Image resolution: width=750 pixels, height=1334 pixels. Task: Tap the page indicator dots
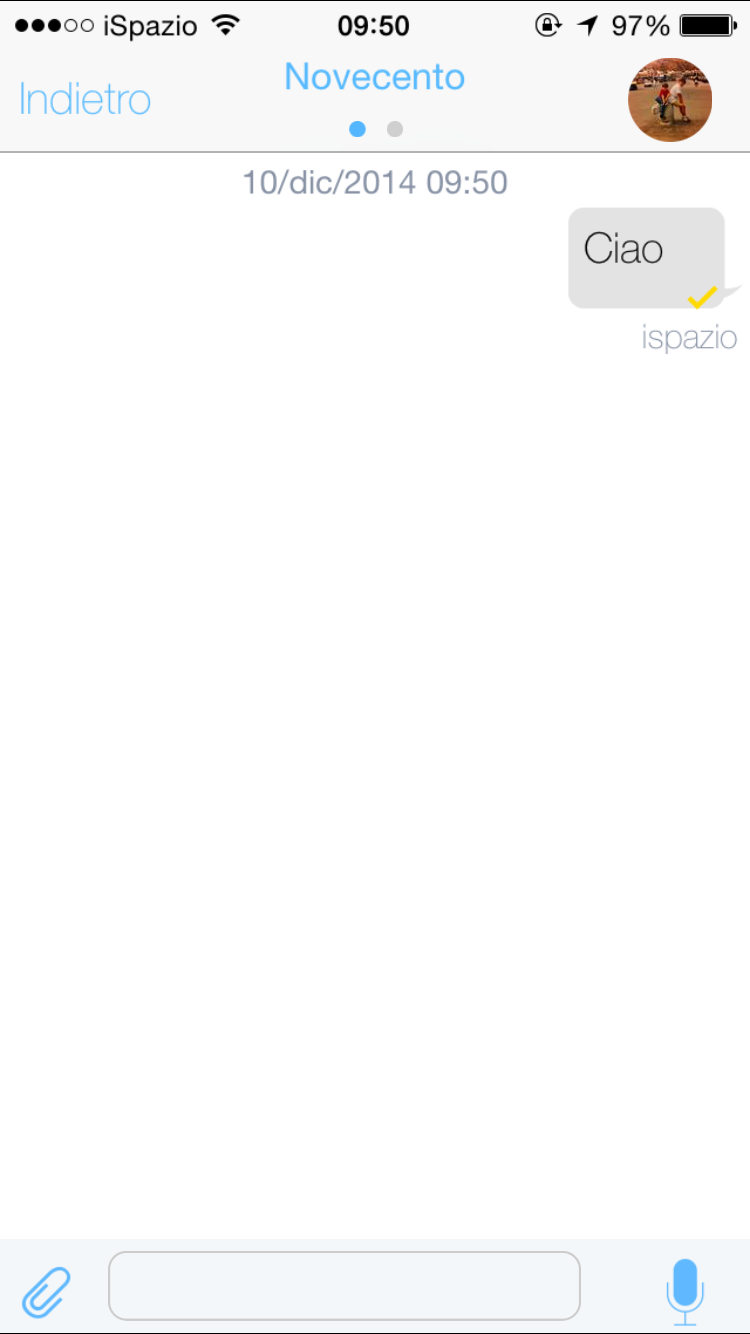click(376, 129)
